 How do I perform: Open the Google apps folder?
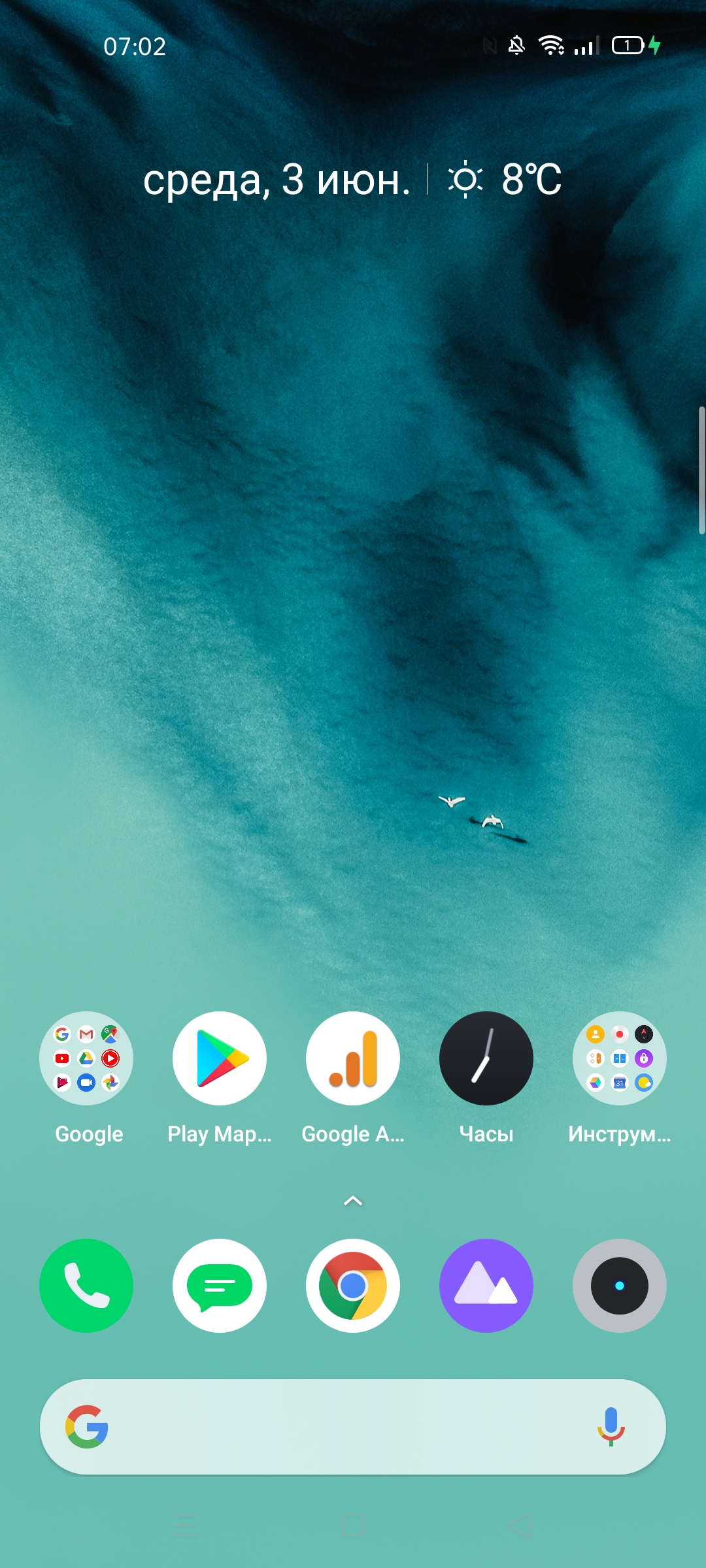86,1058
